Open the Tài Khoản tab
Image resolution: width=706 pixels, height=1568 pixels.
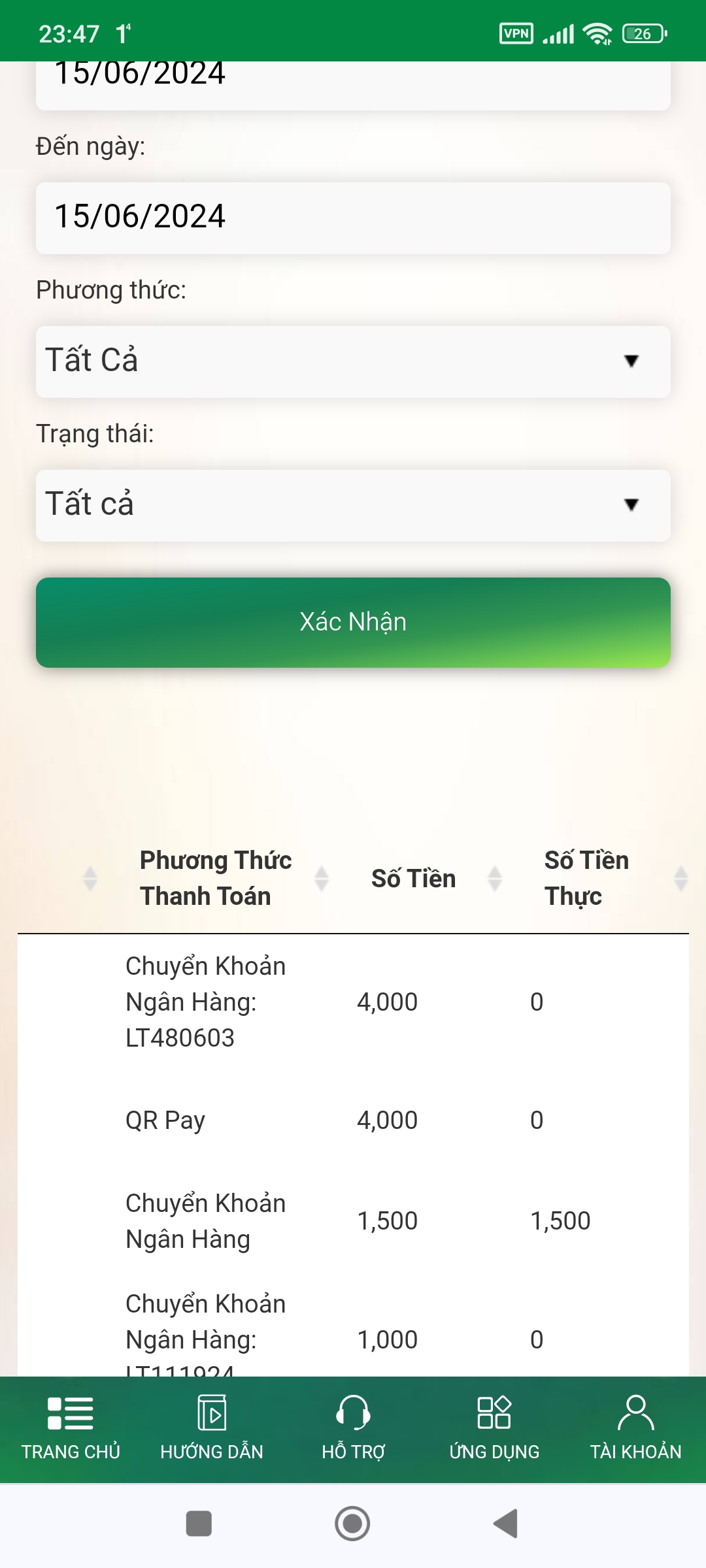[635, 1428]
